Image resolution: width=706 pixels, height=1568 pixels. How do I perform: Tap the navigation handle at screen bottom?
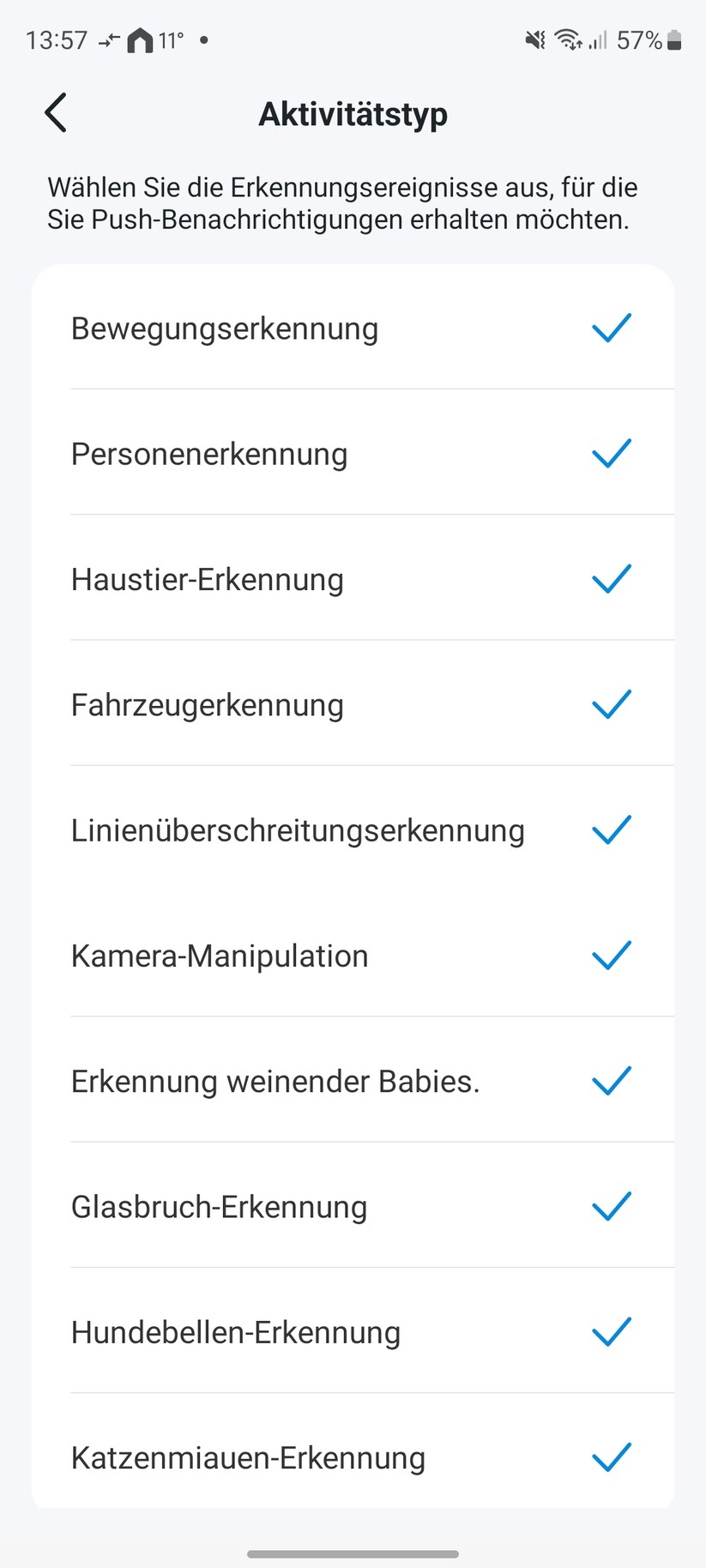(353, 1547)
